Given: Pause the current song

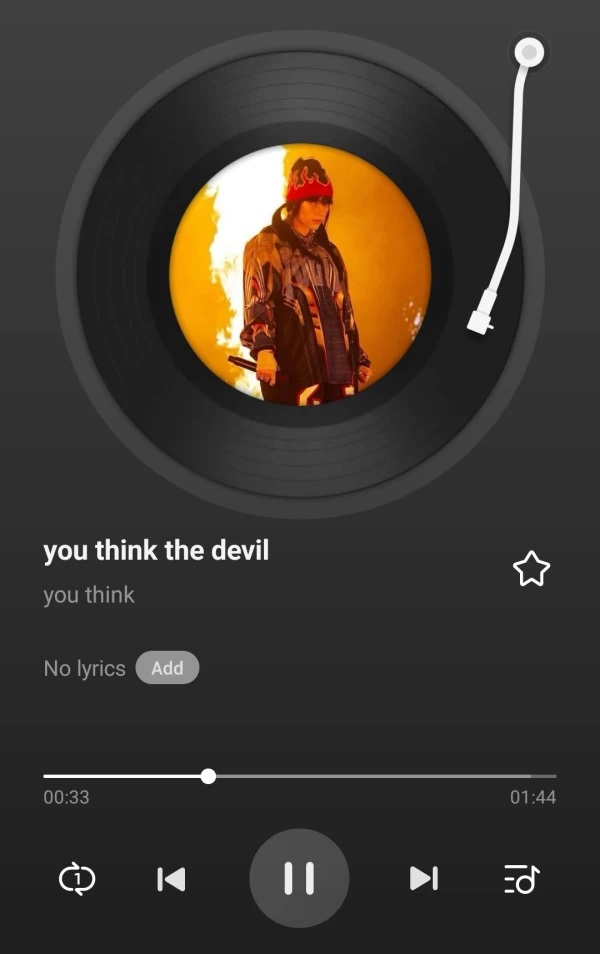Looking at the screenshot, I should point(299,878).
